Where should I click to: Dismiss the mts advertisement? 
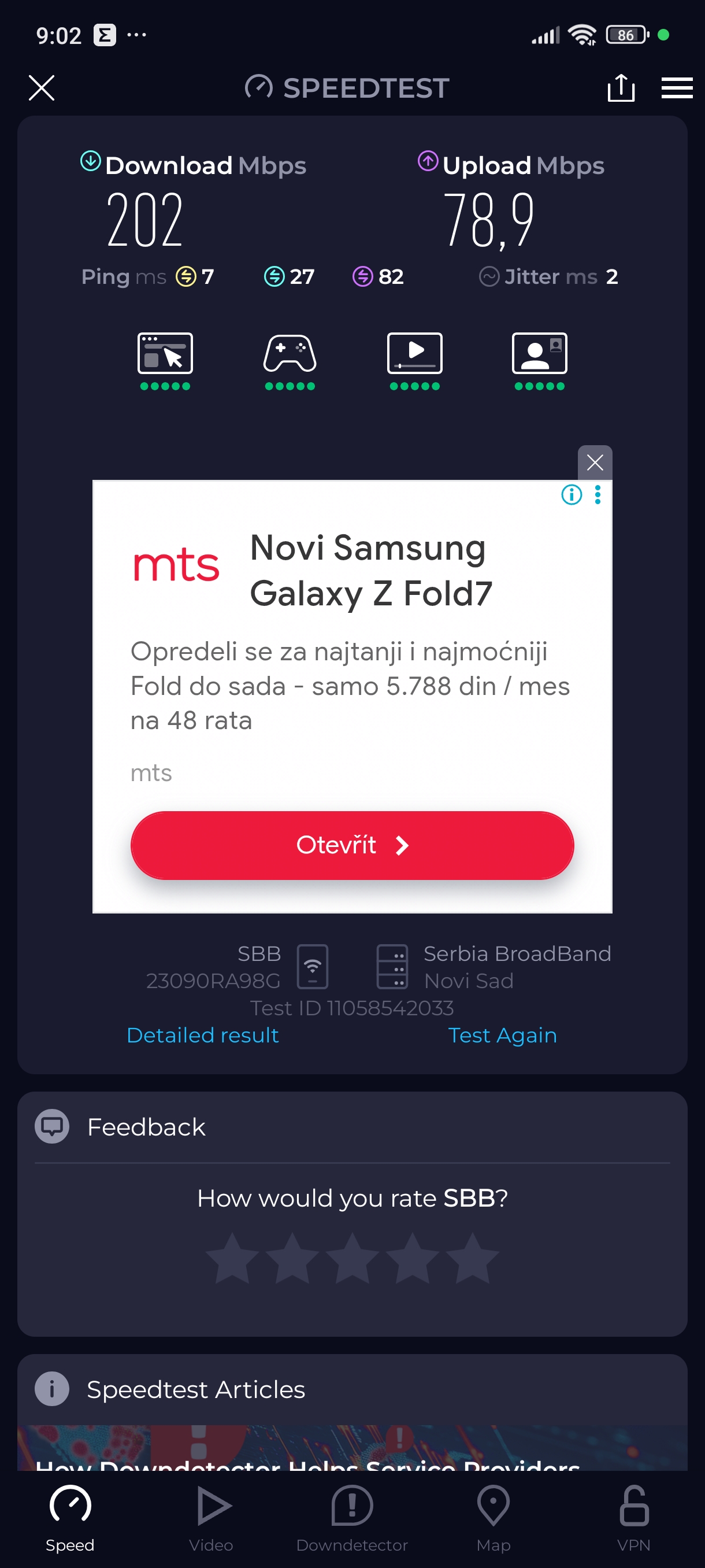coord(594,463)
